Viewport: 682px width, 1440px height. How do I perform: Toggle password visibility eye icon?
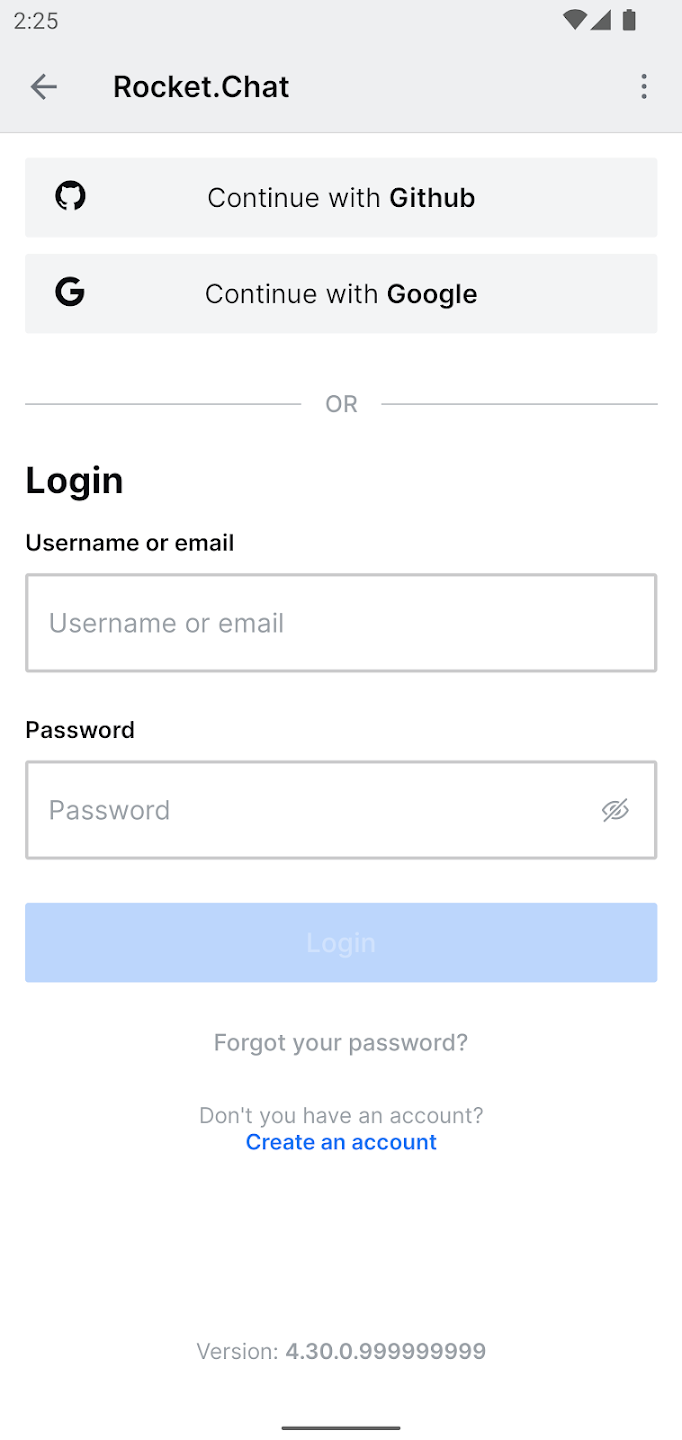pos(615,810)
